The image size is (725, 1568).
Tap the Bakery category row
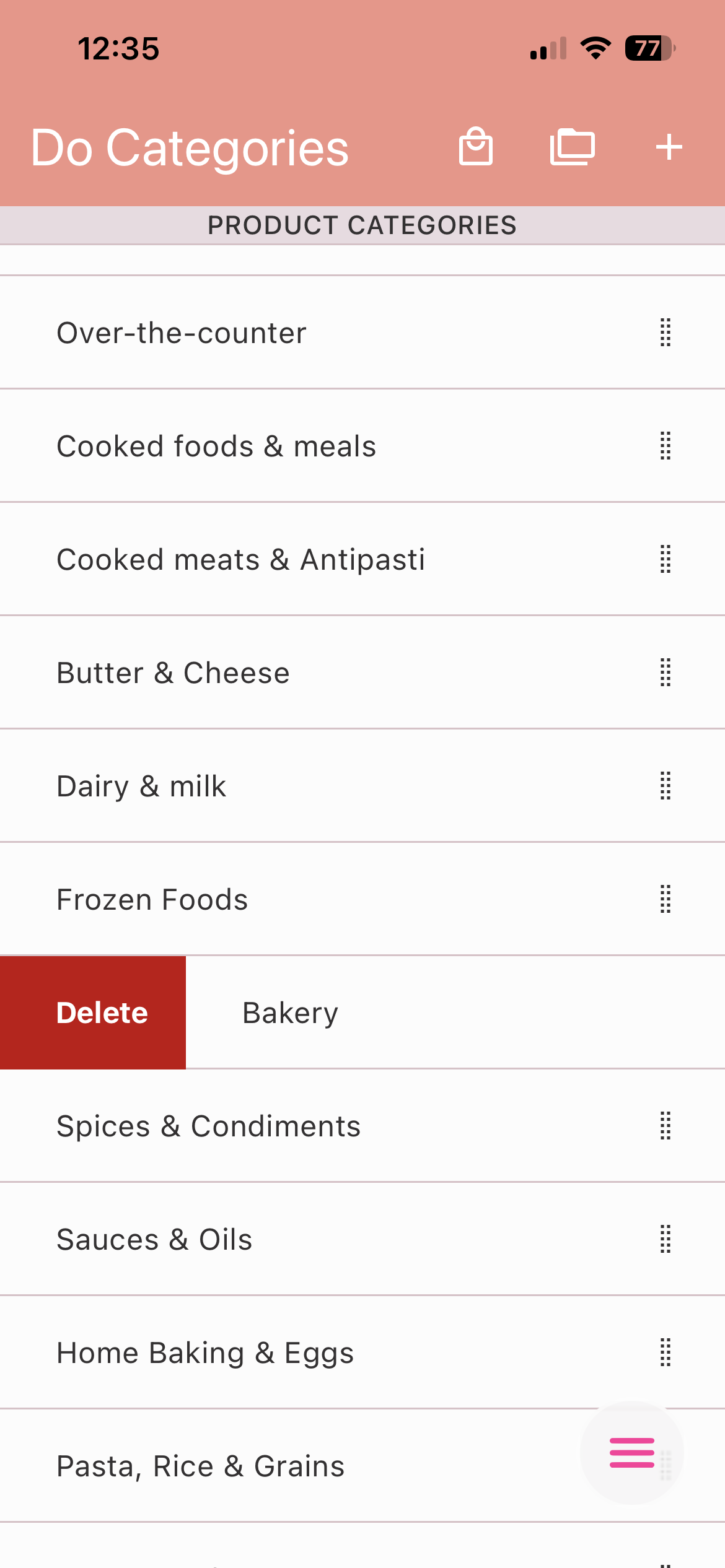point(290,1013)
